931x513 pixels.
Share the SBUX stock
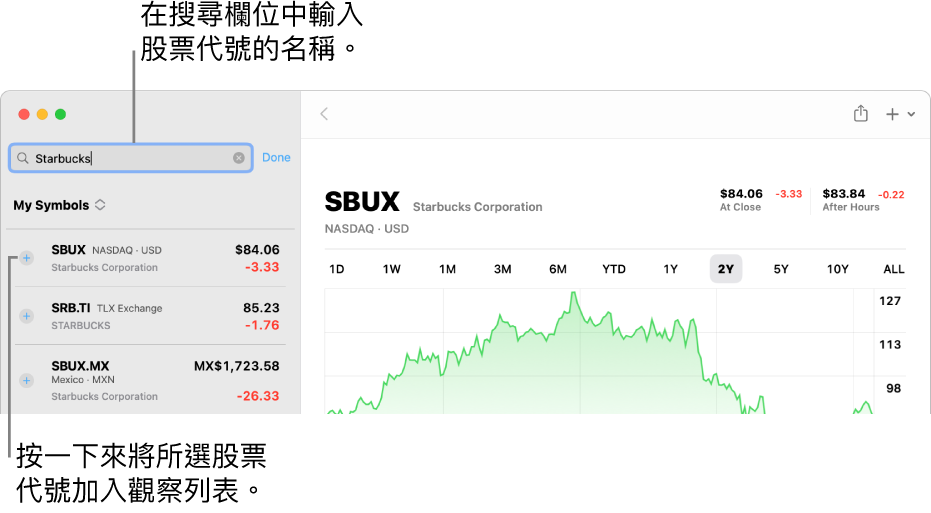pyautogui.click(x=861, y=114)
